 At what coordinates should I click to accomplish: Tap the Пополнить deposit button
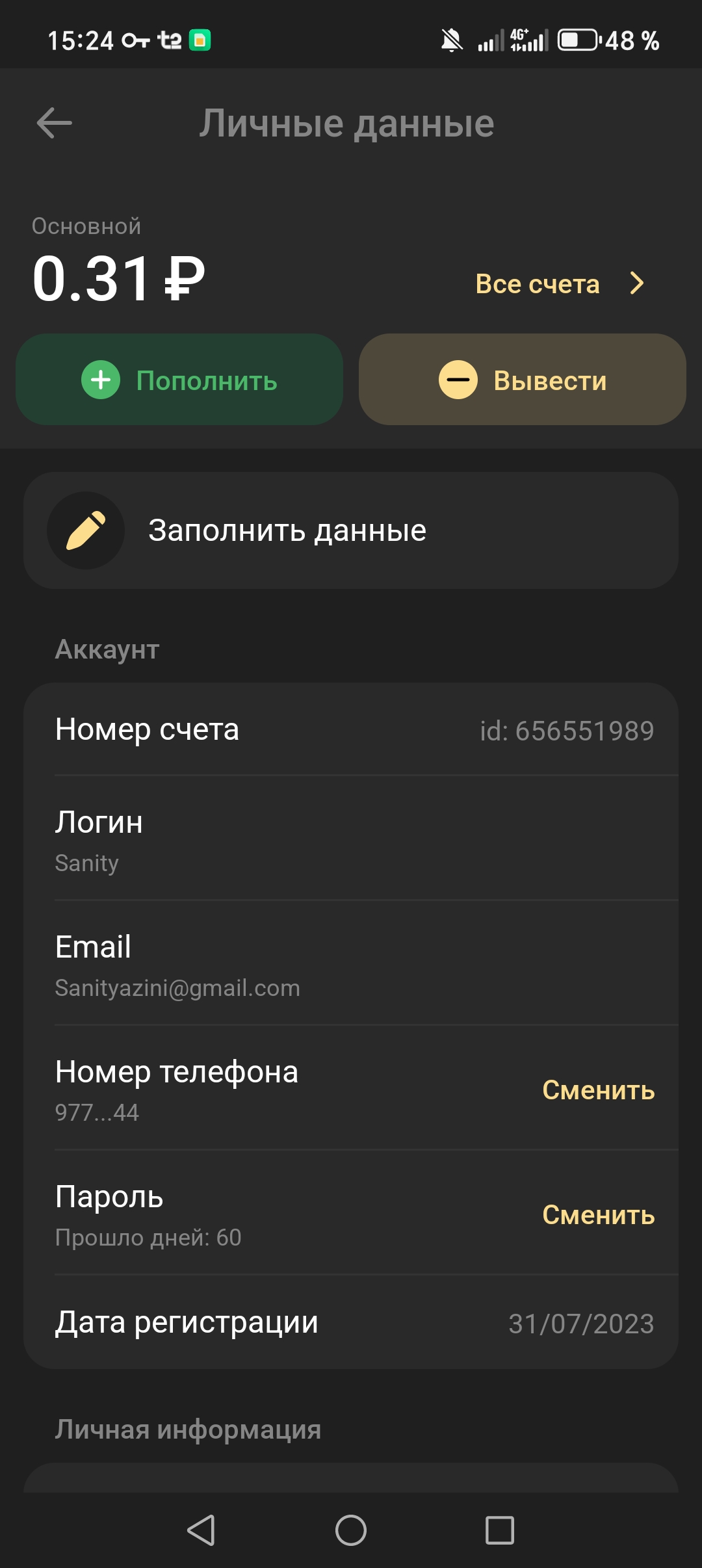[x=179, y=380]
